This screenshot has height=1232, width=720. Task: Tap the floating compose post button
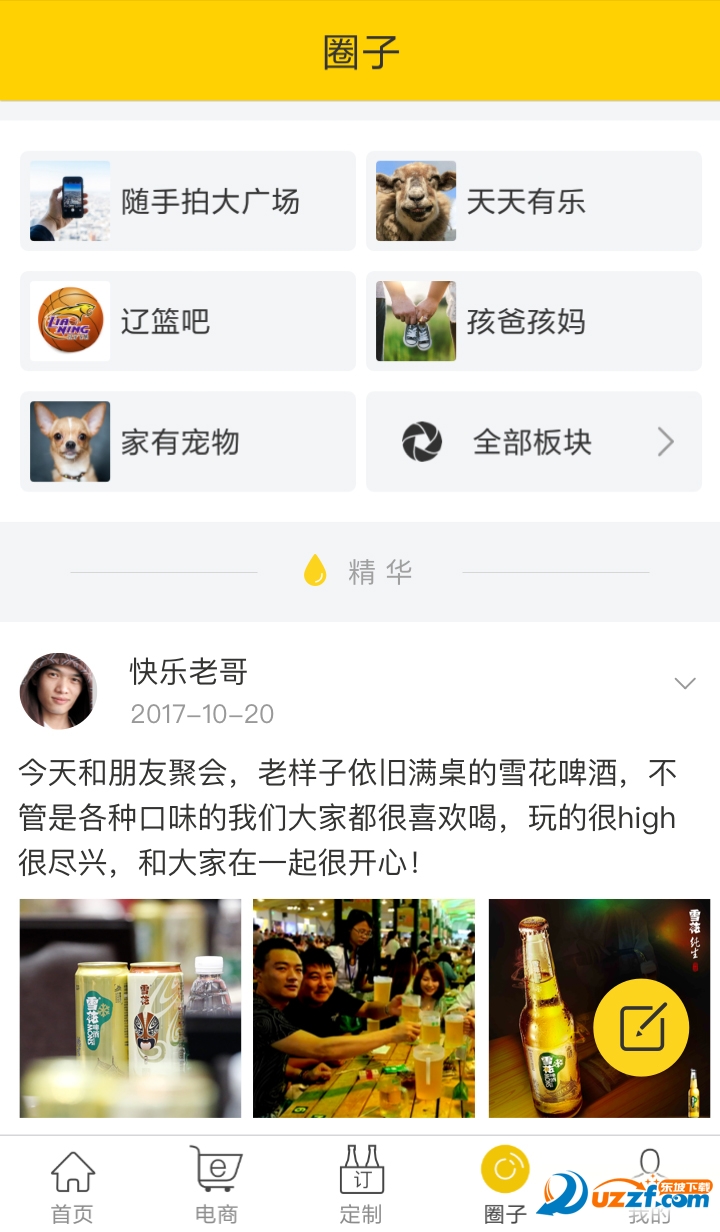click(x=641, y=1027)
